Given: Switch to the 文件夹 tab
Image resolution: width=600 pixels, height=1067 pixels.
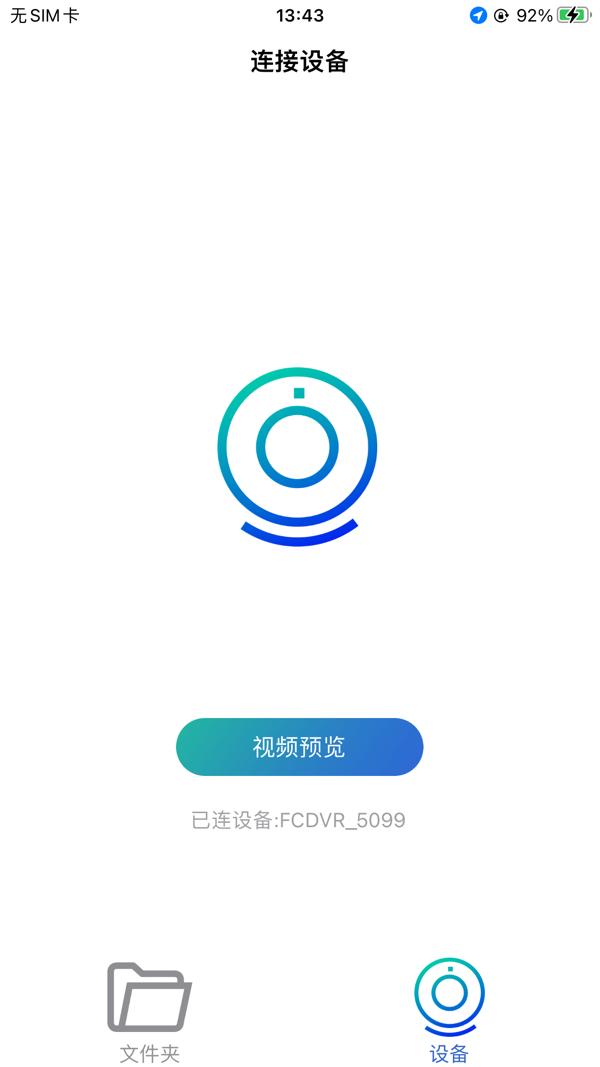Looking at the screenshot, I should [x=149, y=1010].
